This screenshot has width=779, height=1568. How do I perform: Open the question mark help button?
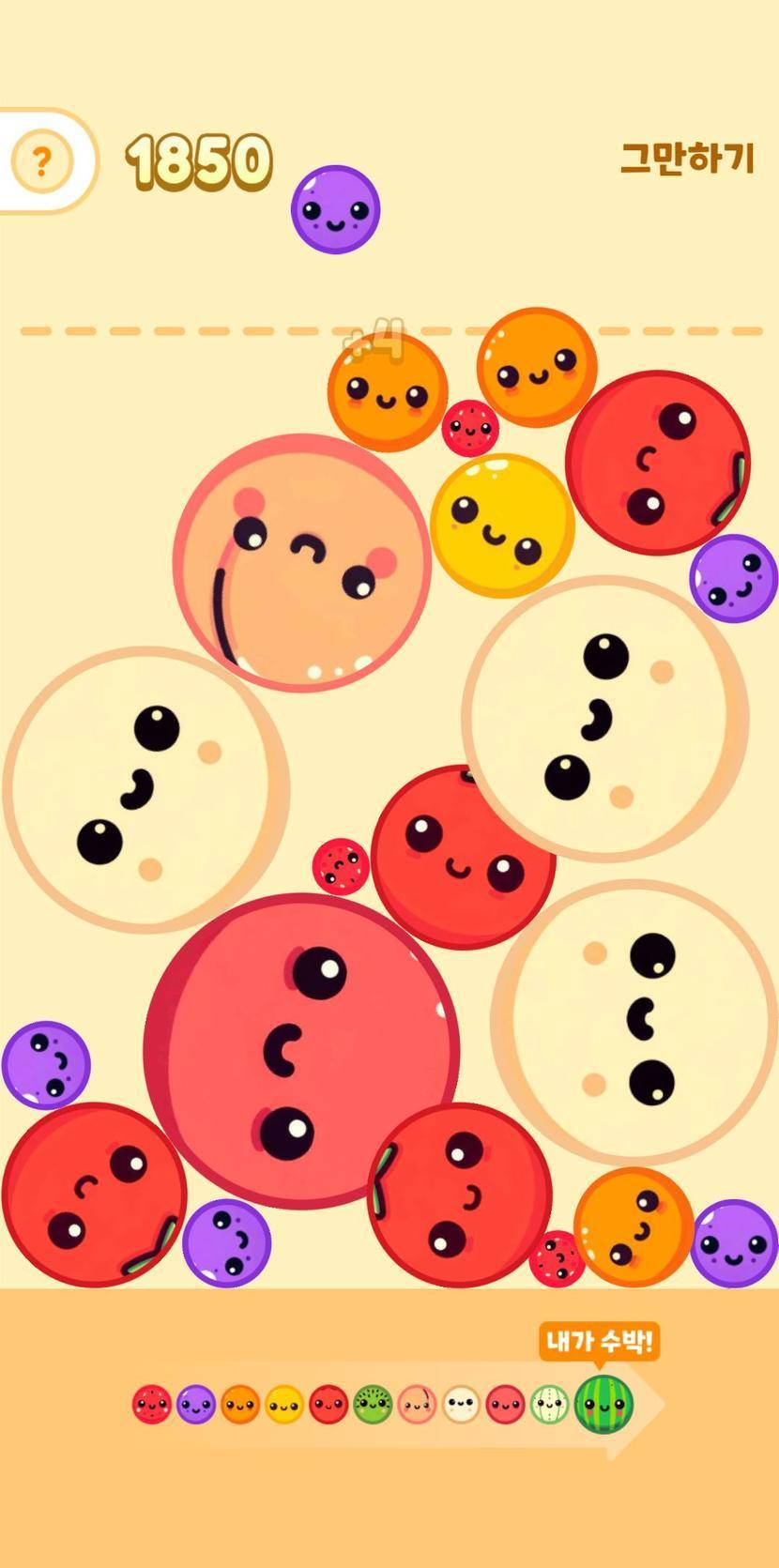coord(41,161)
